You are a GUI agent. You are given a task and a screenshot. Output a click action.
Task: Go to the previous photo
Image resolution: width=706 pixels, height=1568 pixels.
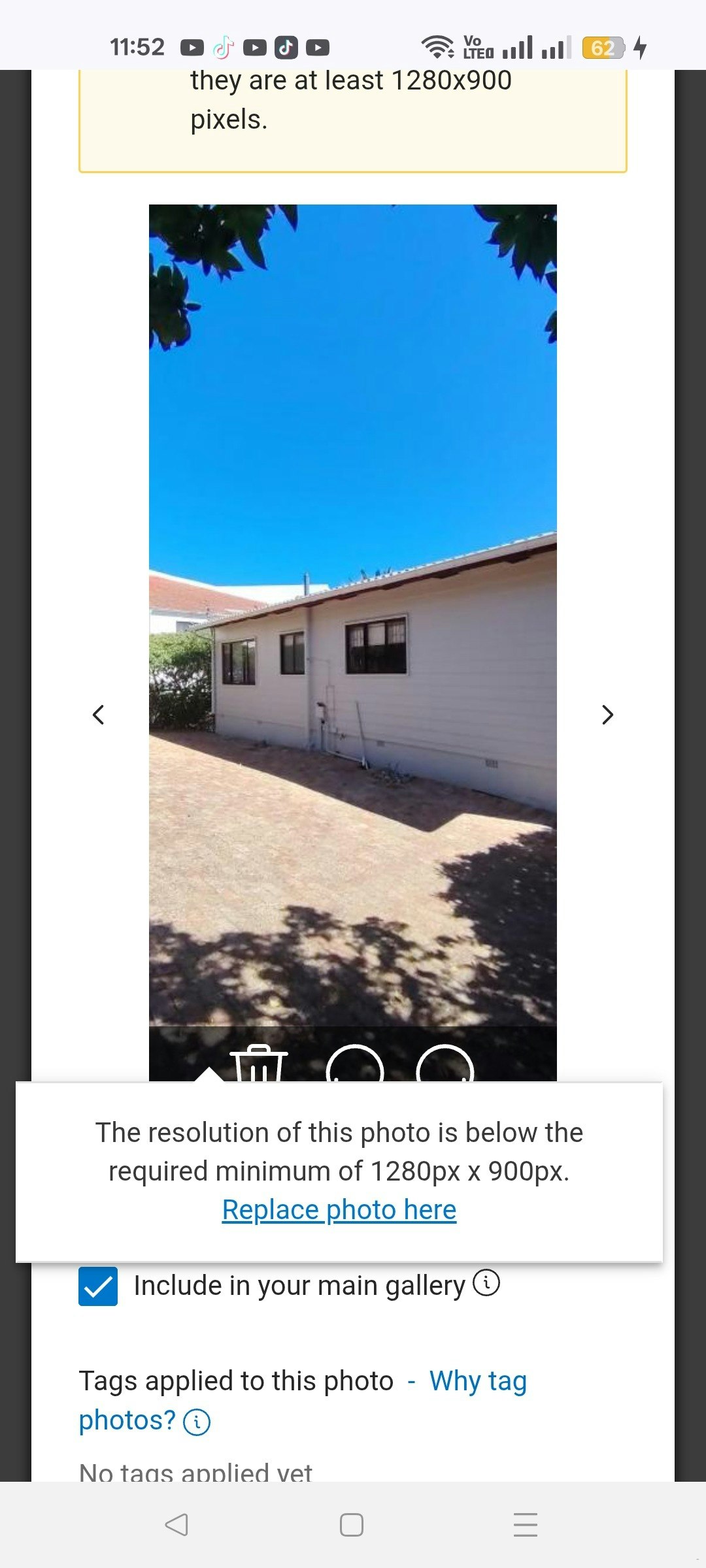[99, 715]
